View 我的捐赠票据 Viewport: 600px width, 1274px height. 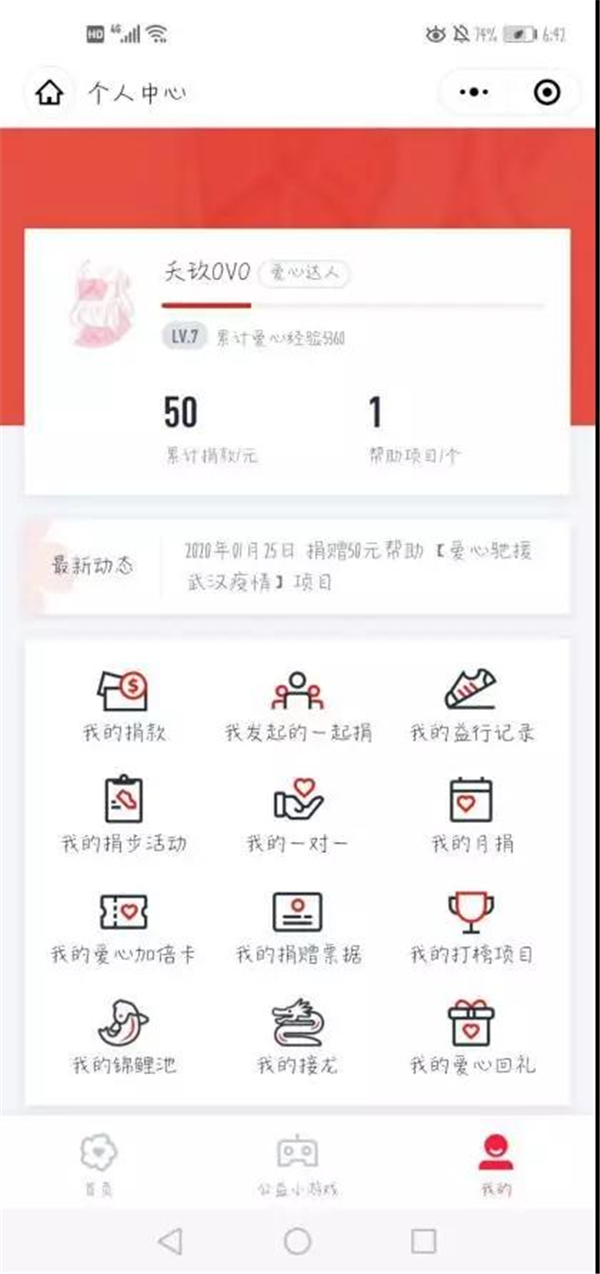[x=297, y=926]
